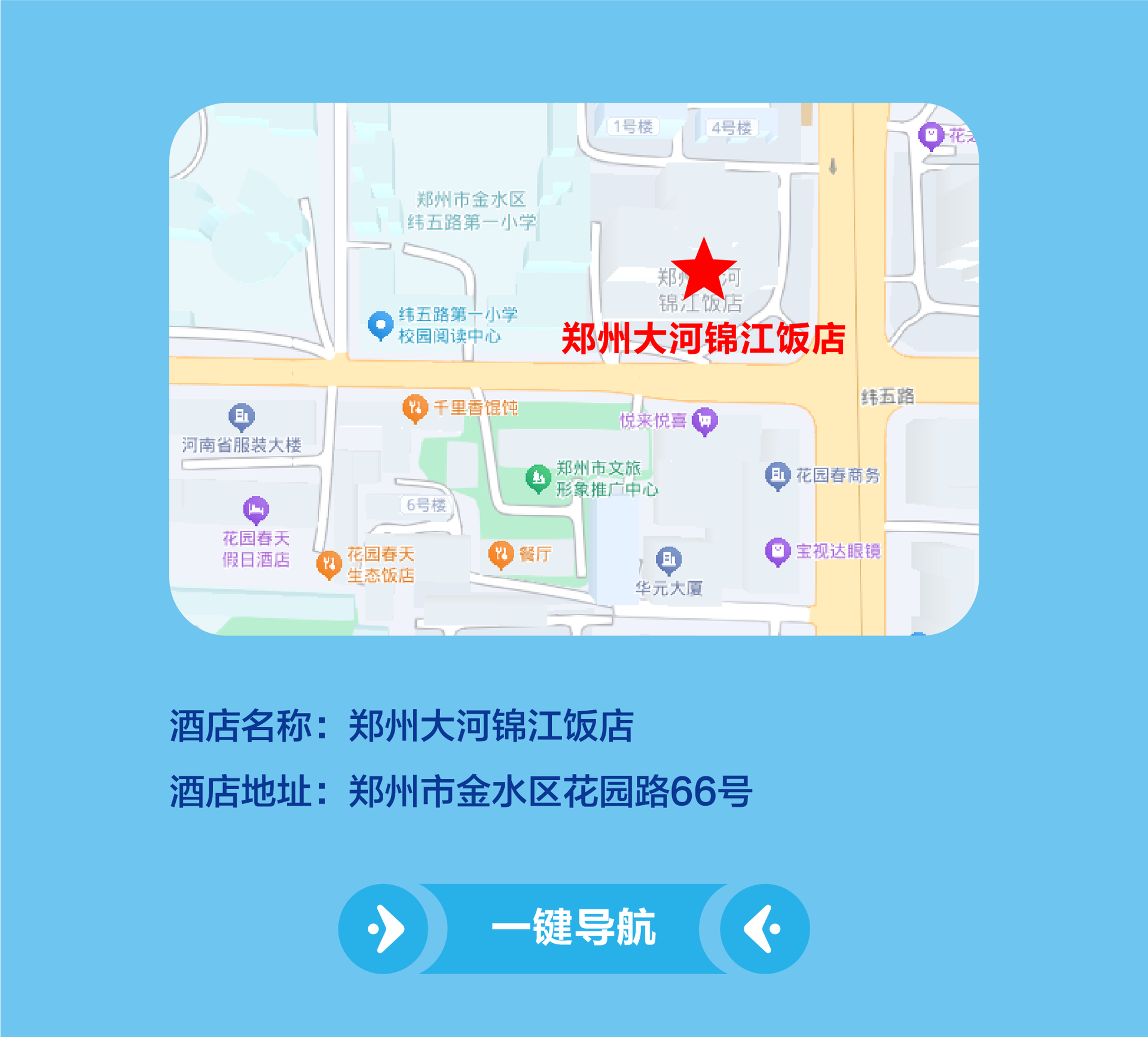The width and height of the screenshot is (1148, 1037).
Task: Tap the 一键导航 navigation button
Action: tap(573, 928)
